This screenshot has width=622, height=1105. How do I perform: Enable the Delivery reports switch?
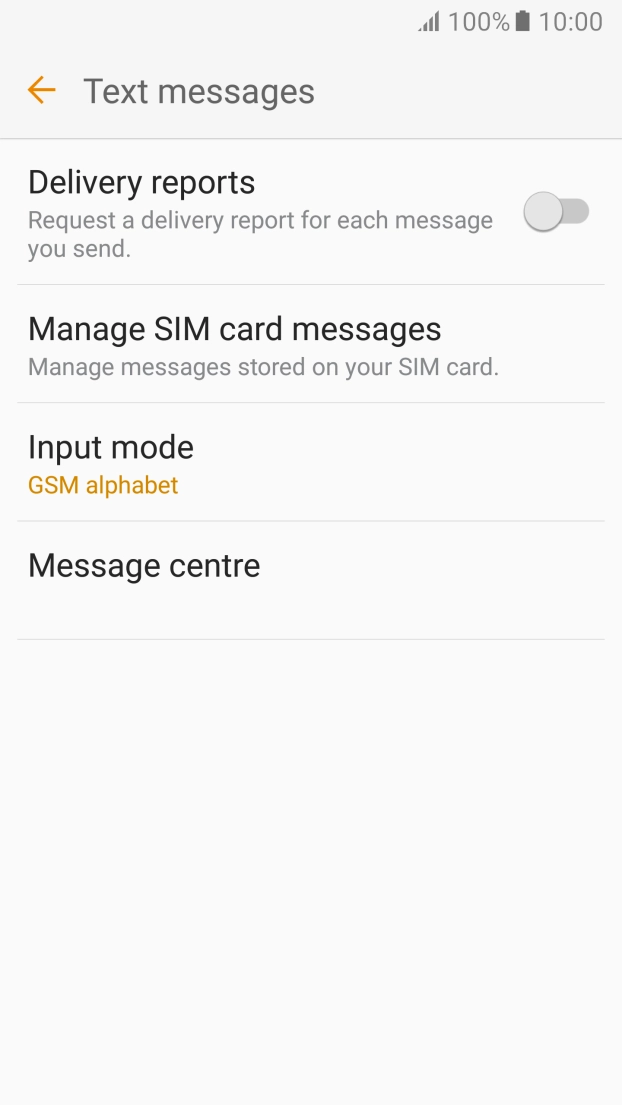coord(557,212)
